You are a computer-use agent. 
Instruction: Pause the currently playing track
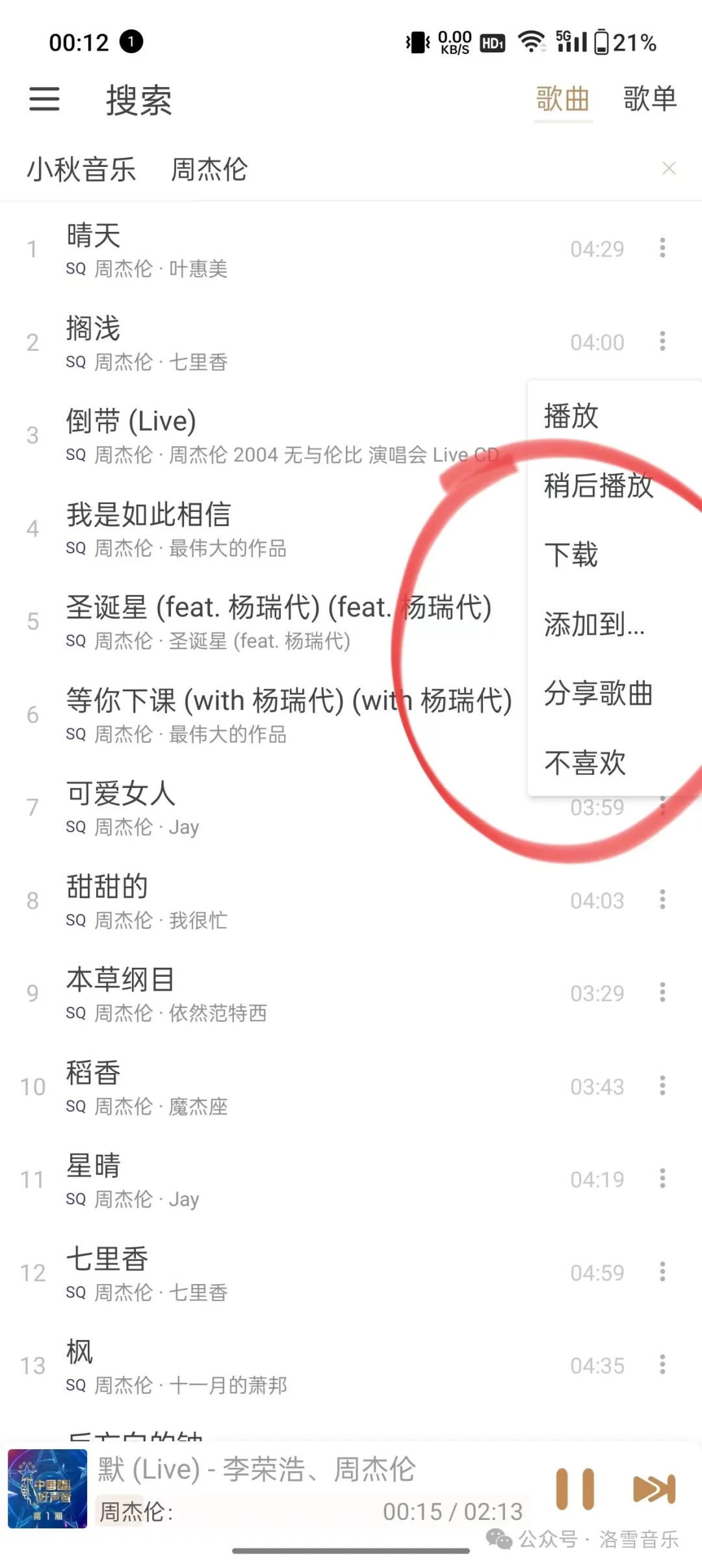click(575, 1489)
